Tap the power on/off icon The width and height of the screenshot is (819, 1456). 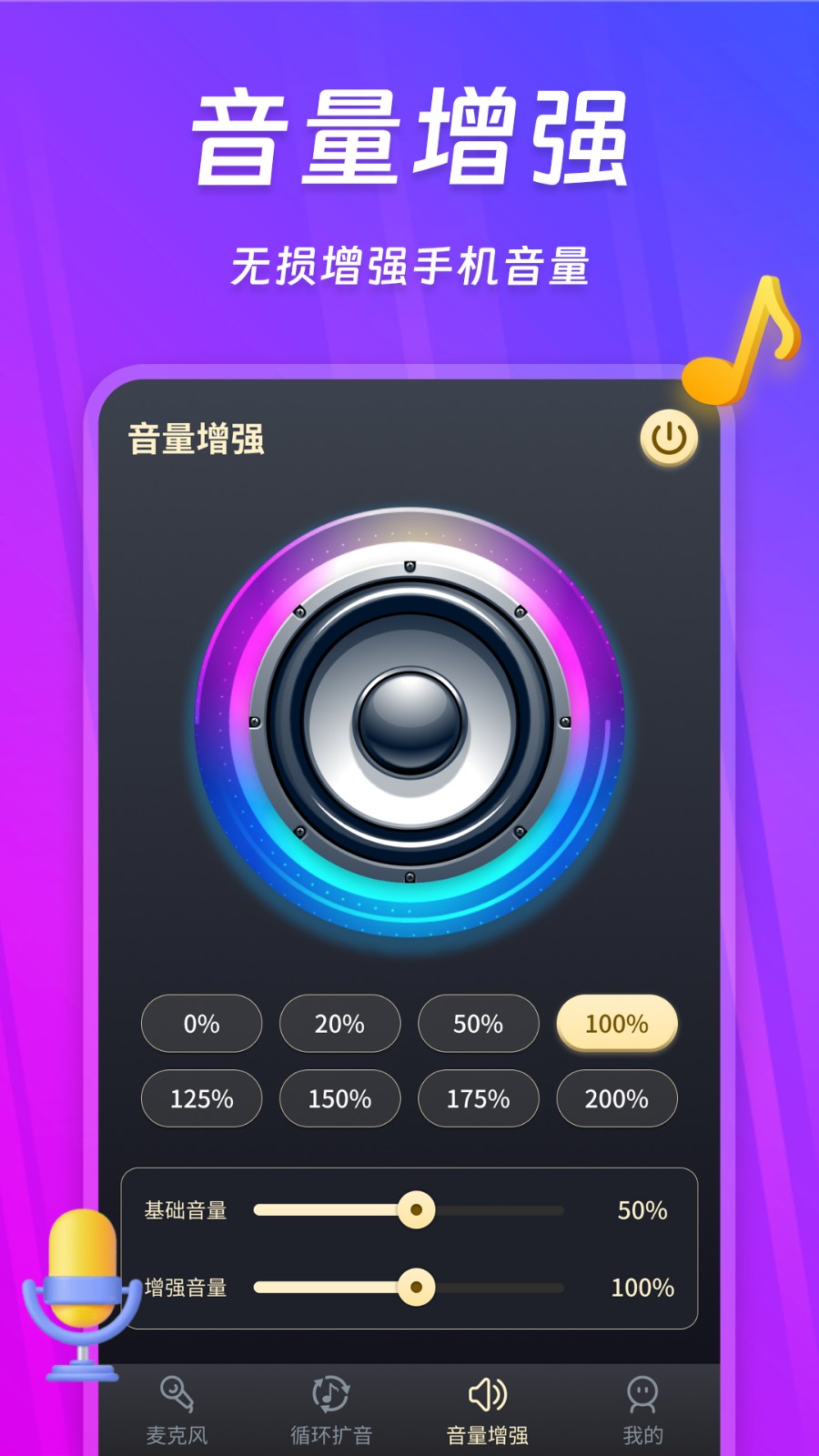click(x=669, y=439)
